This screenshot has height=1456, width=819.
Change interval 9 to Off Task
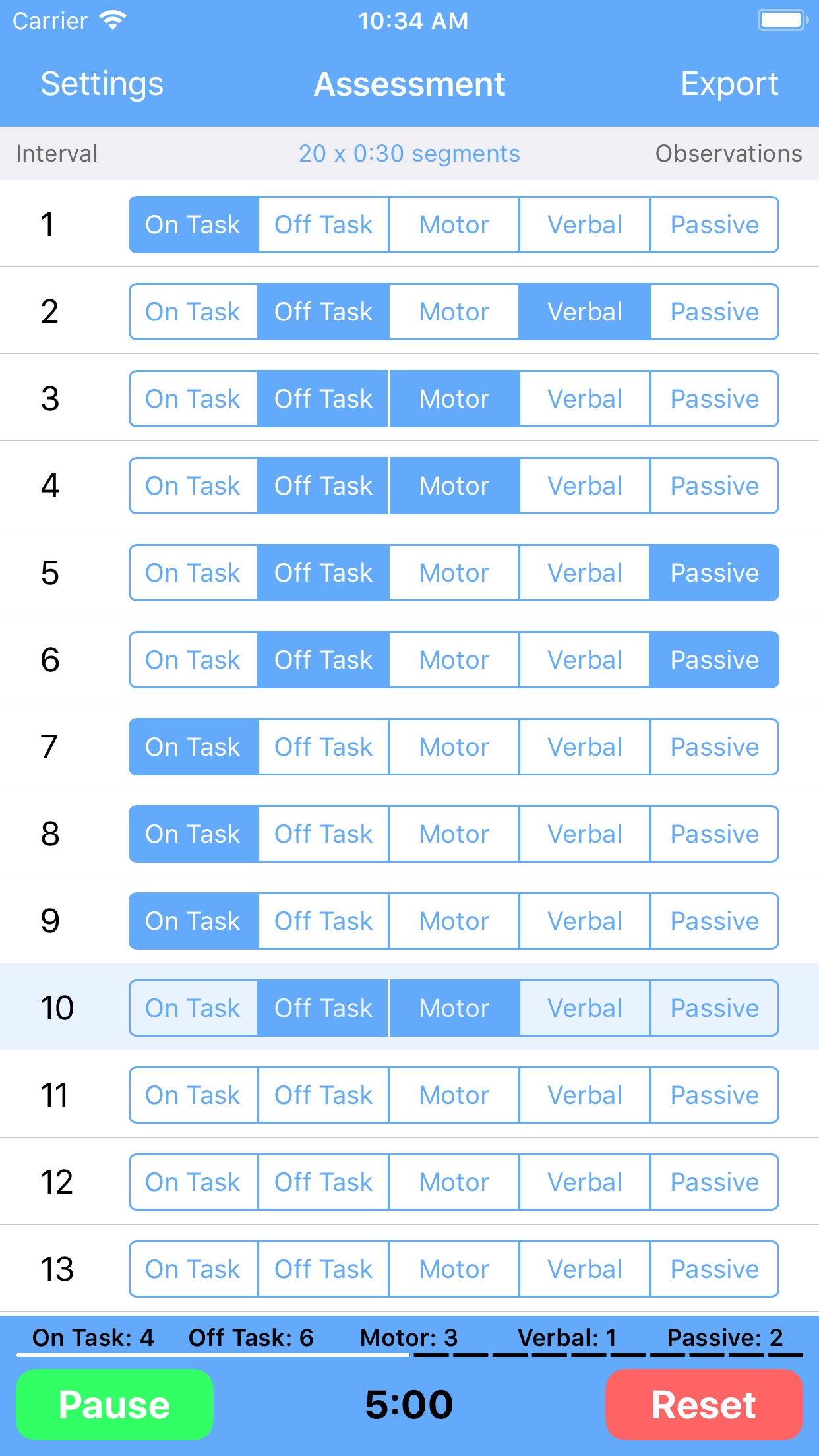tap(322, 921)
